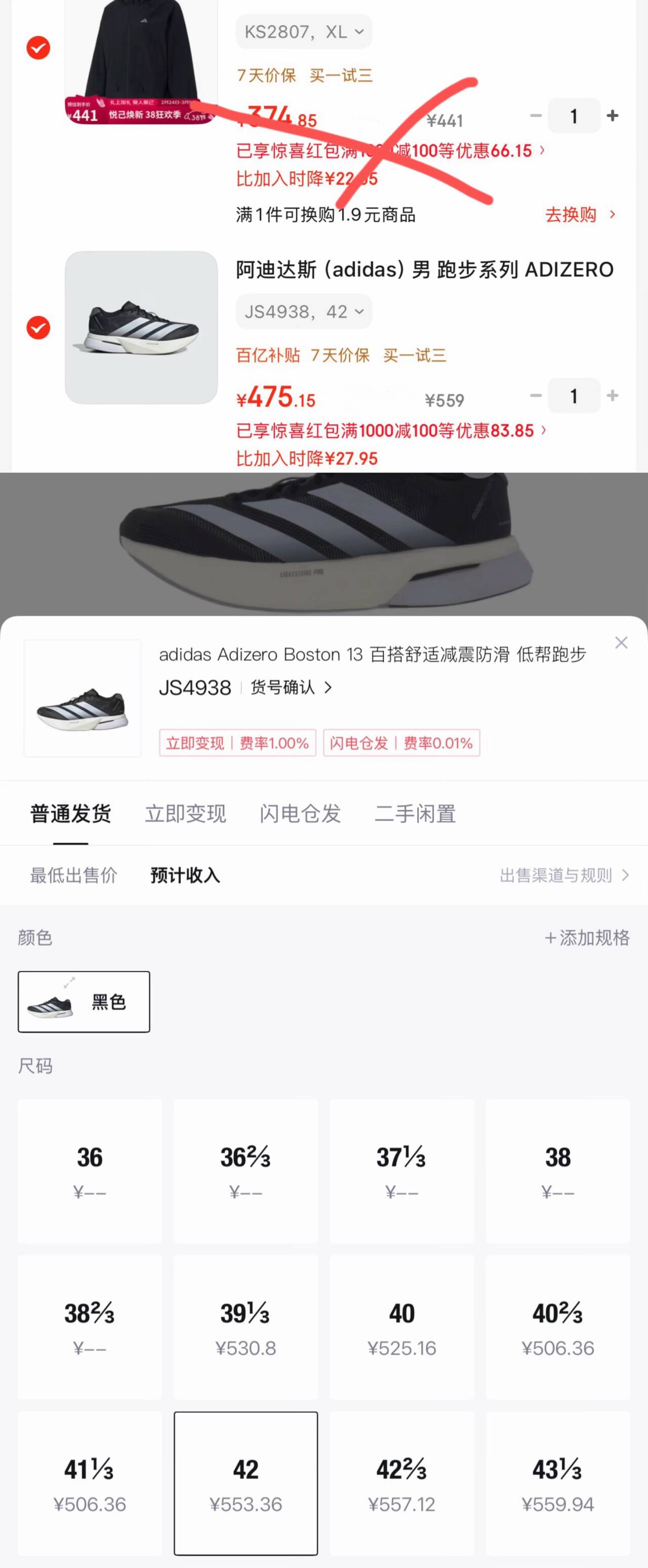Click 立即变现 费率1.00% badge
This screenshot has width=648, height=1568.
[x=237, y=743]
